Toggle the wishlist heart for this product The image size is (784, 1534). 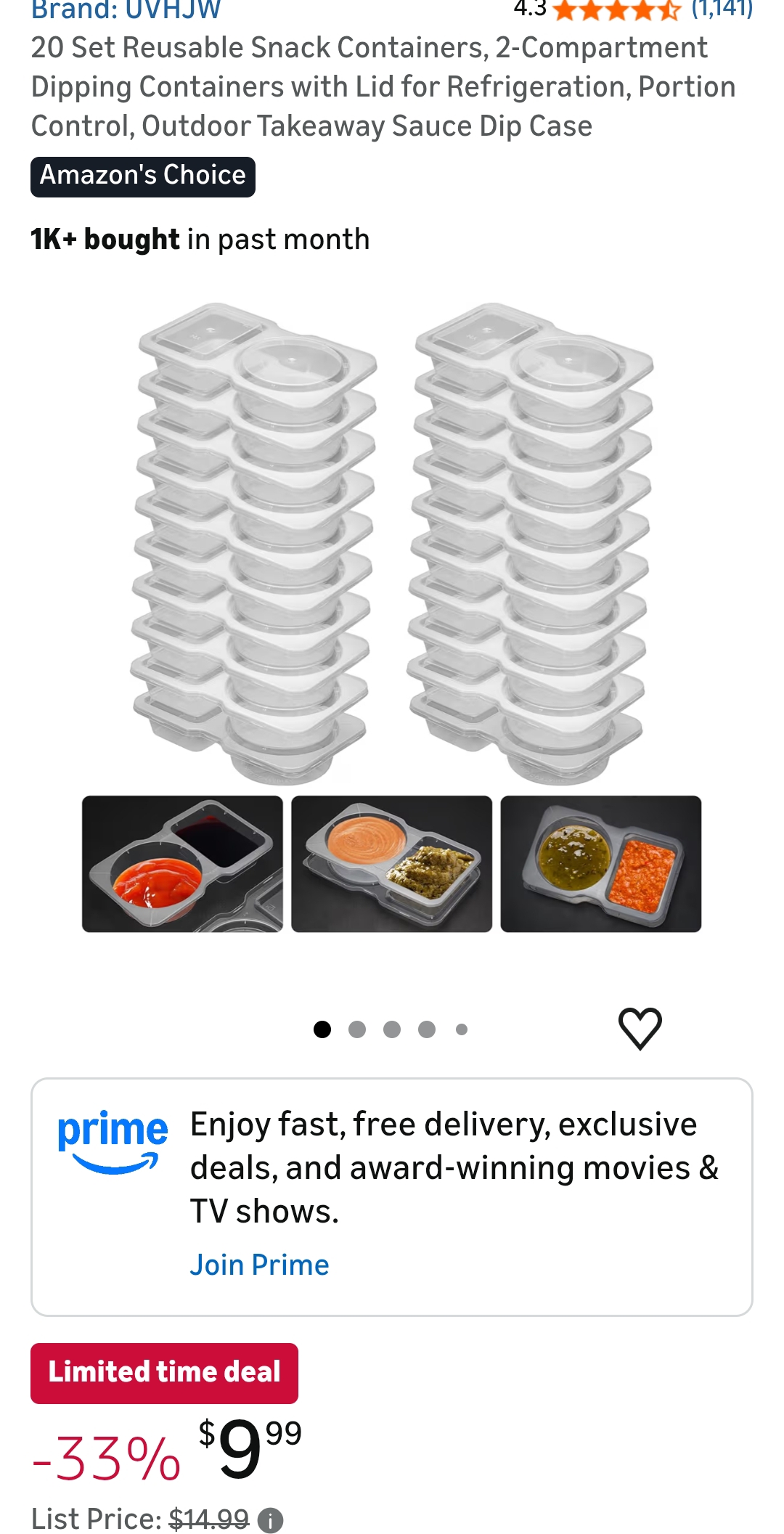coord(640,1029)
